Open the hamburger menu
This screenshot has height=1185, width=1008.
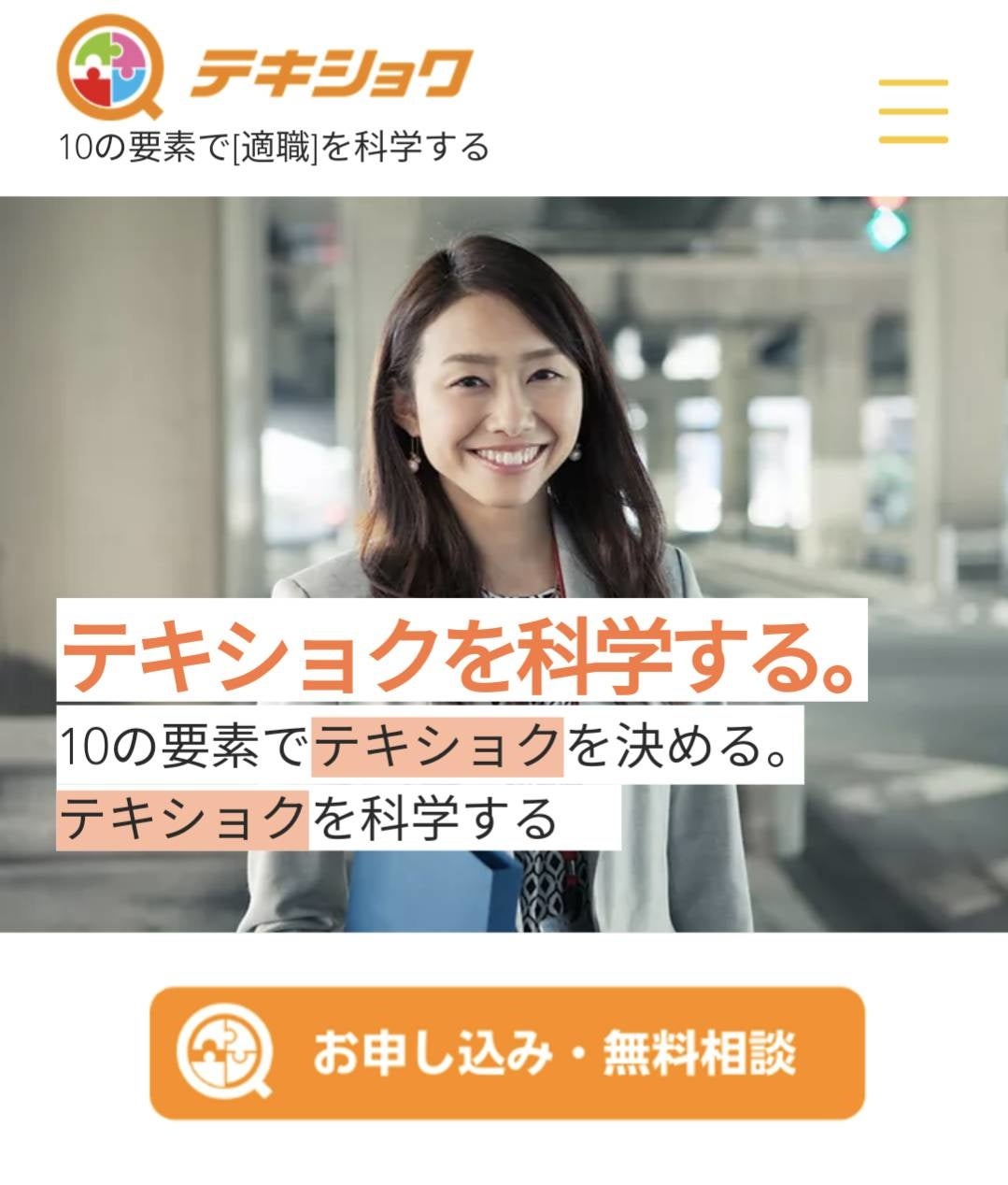click(913, 111)
